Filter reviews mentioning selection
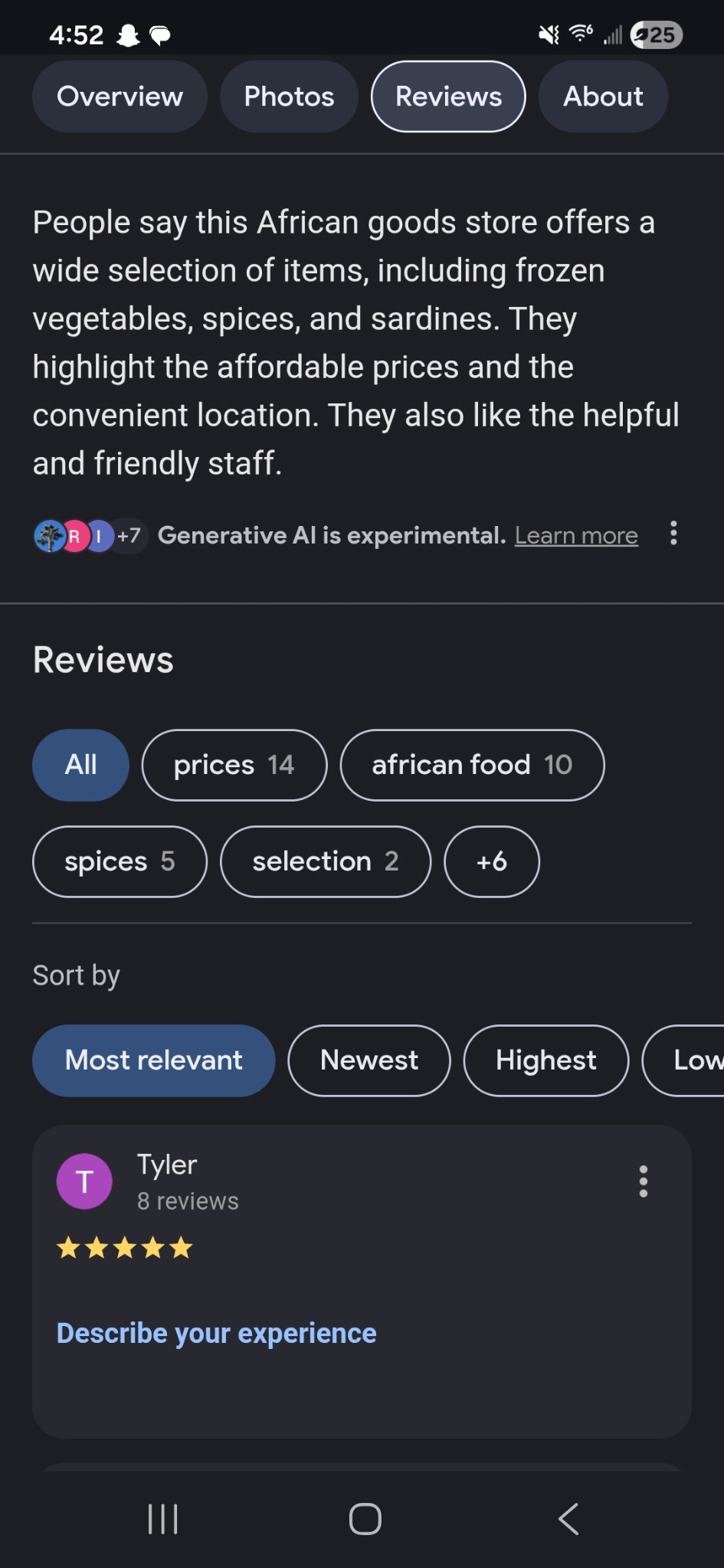This screenshot has width=724, height=1568. click(325, 861)
